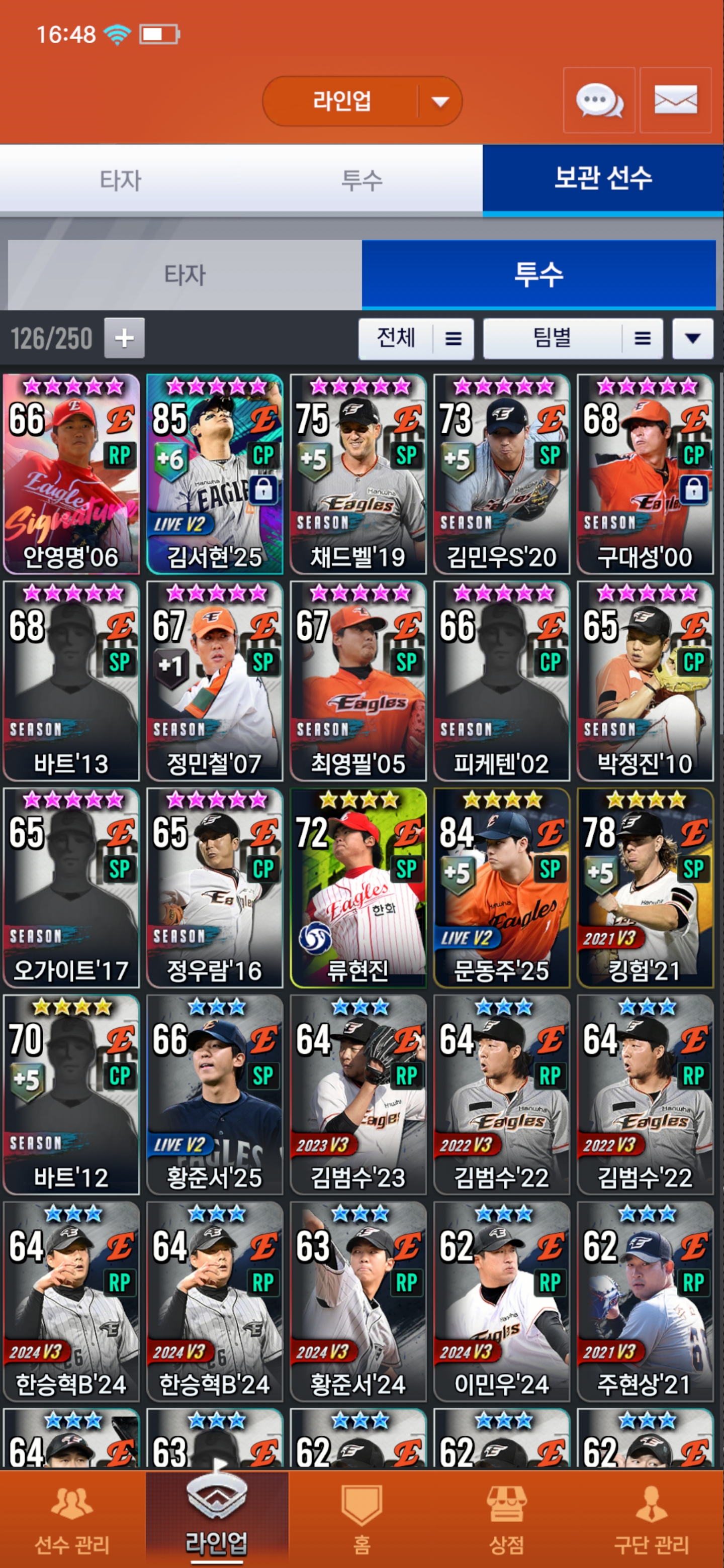724x1568 pixels.
Task: Tap the plus button to expand storage
Action: (x=124, y=338)
